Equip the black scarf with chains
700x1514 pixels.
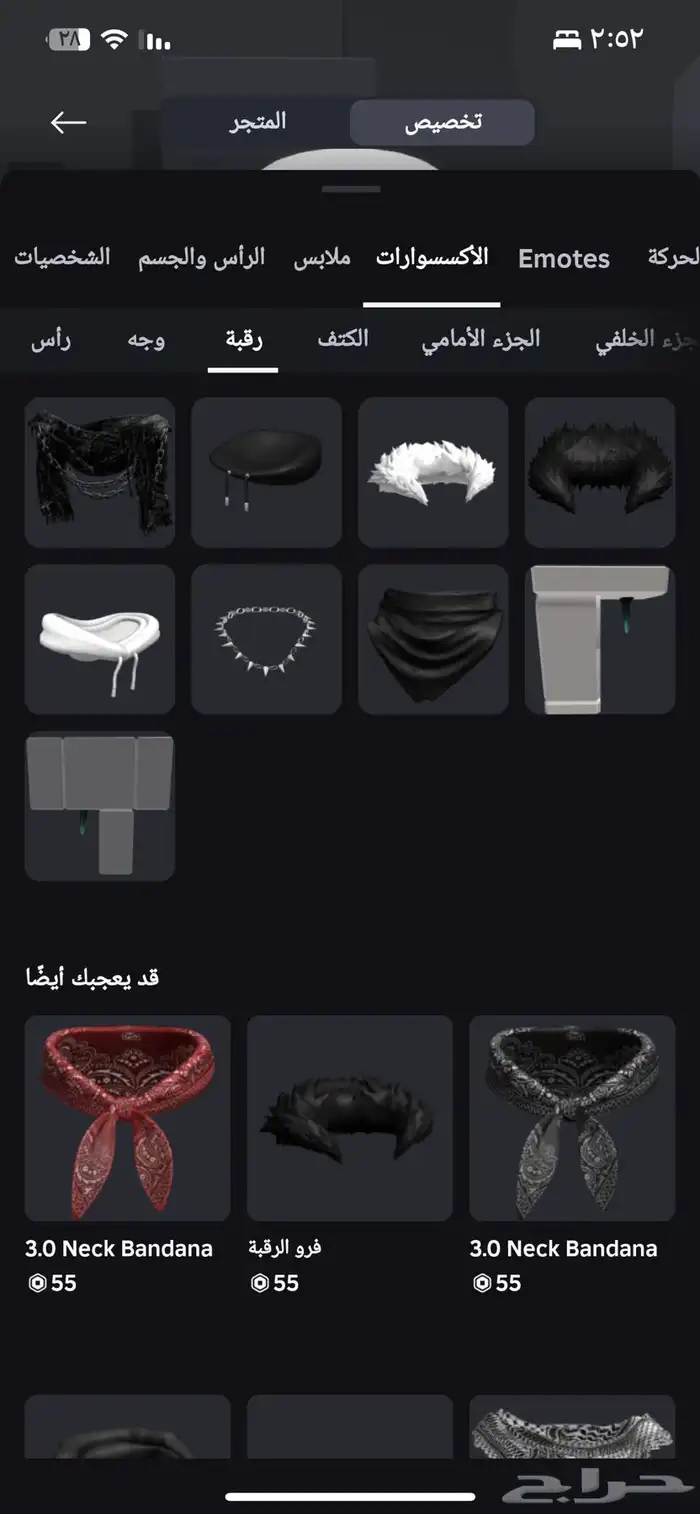(x=99, y=472)
